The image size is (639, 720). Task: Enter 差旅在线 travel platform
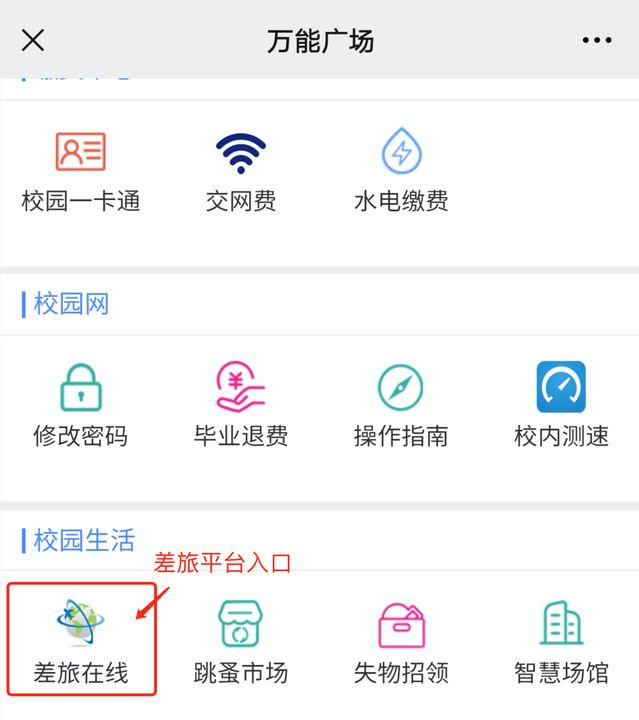click(x=80, y=640)
